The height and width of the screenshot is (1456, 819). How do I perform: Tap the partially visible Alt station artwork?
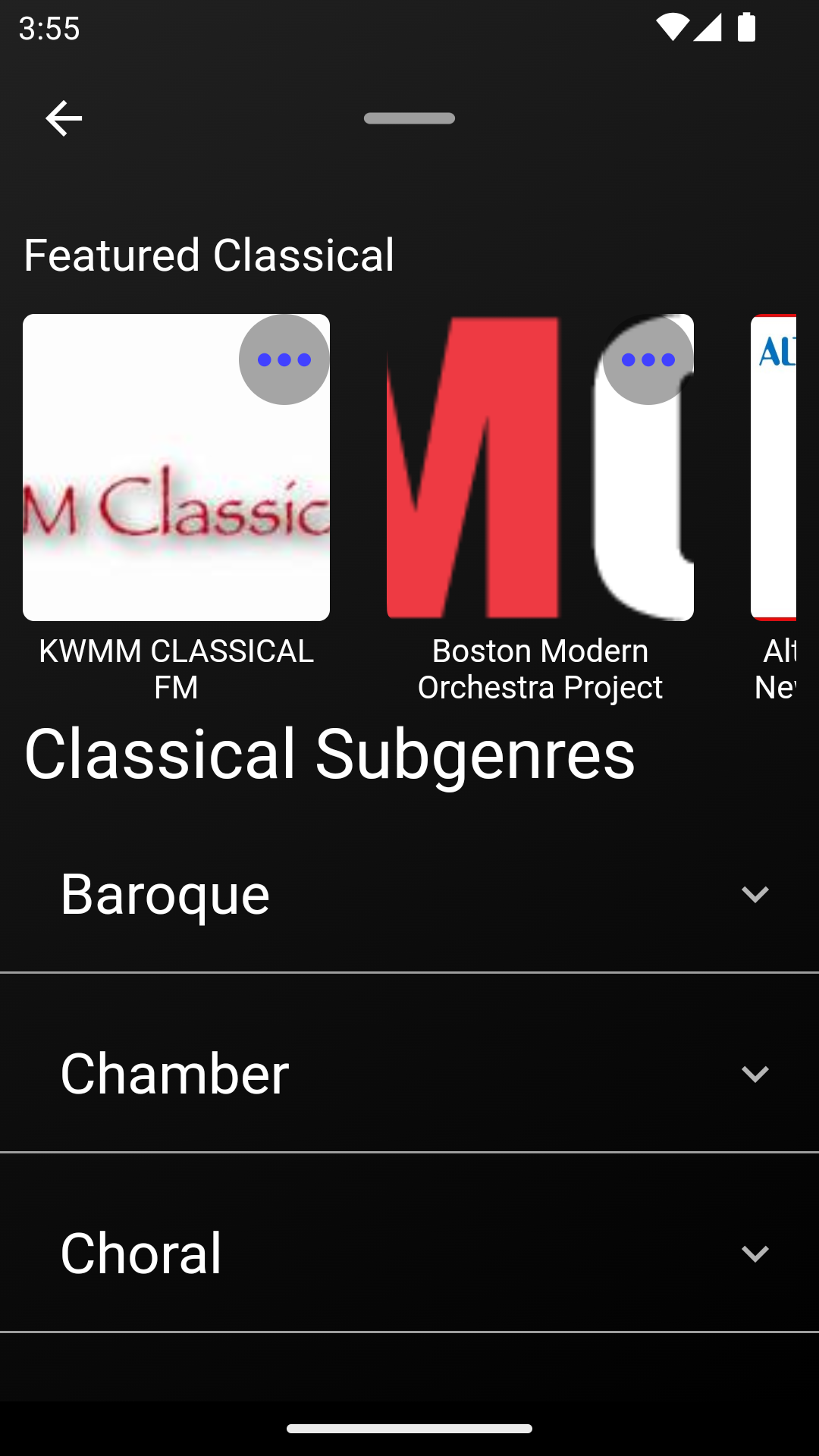781,466
